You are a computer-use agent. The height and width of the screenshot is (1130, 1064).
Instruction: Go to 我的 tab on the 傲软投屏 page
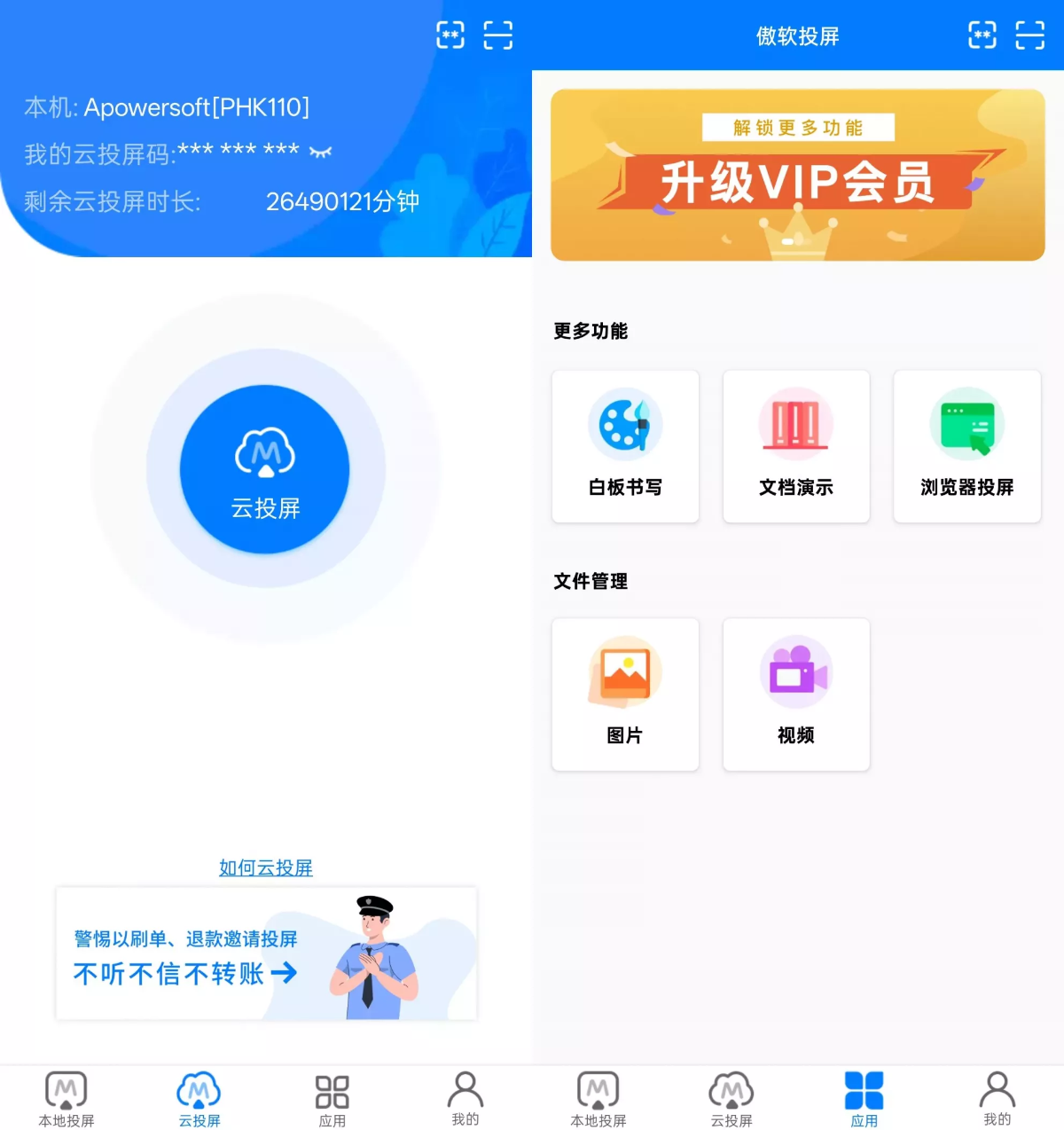coord(997,1100)
